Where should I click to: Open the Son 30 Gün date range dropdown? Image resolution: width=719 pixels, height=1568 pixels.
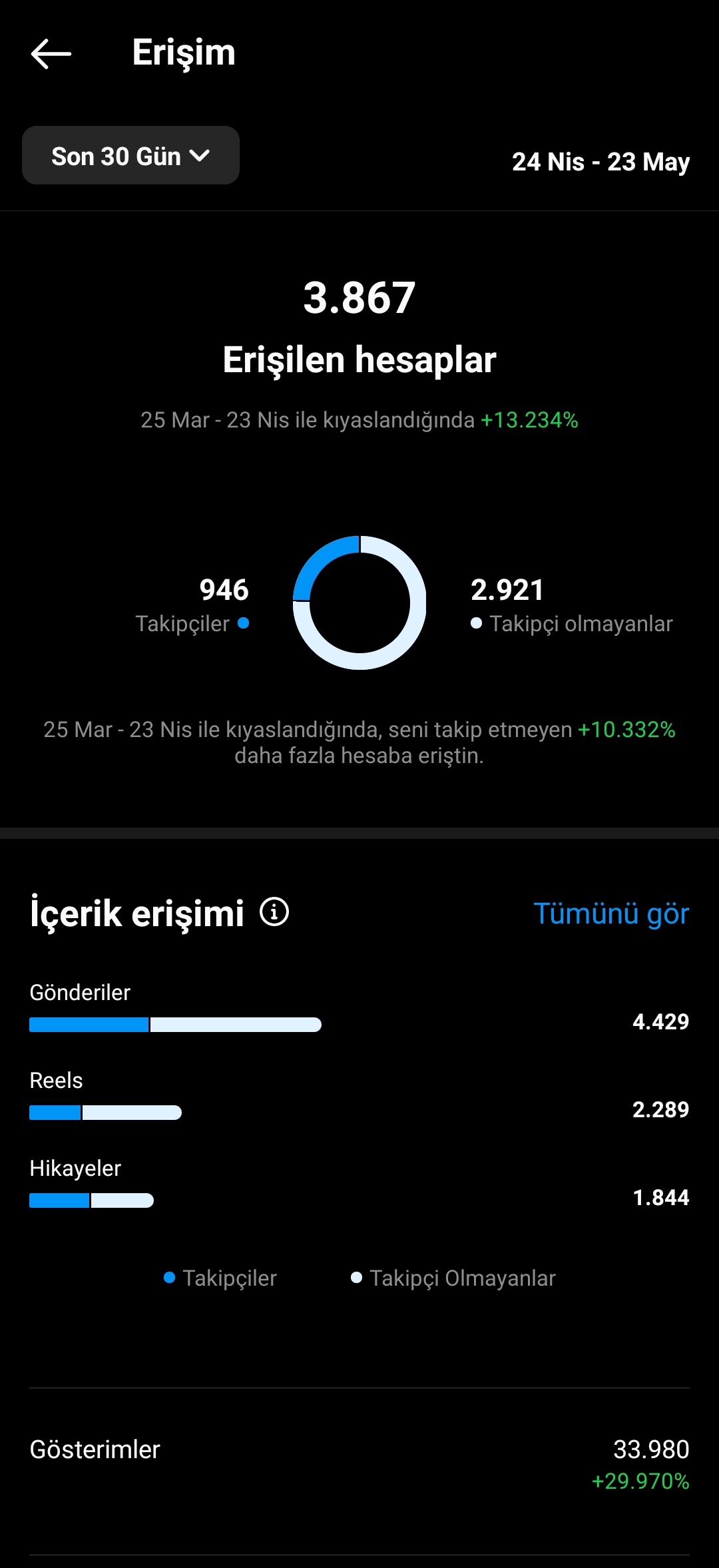click(x=130, y=155)
